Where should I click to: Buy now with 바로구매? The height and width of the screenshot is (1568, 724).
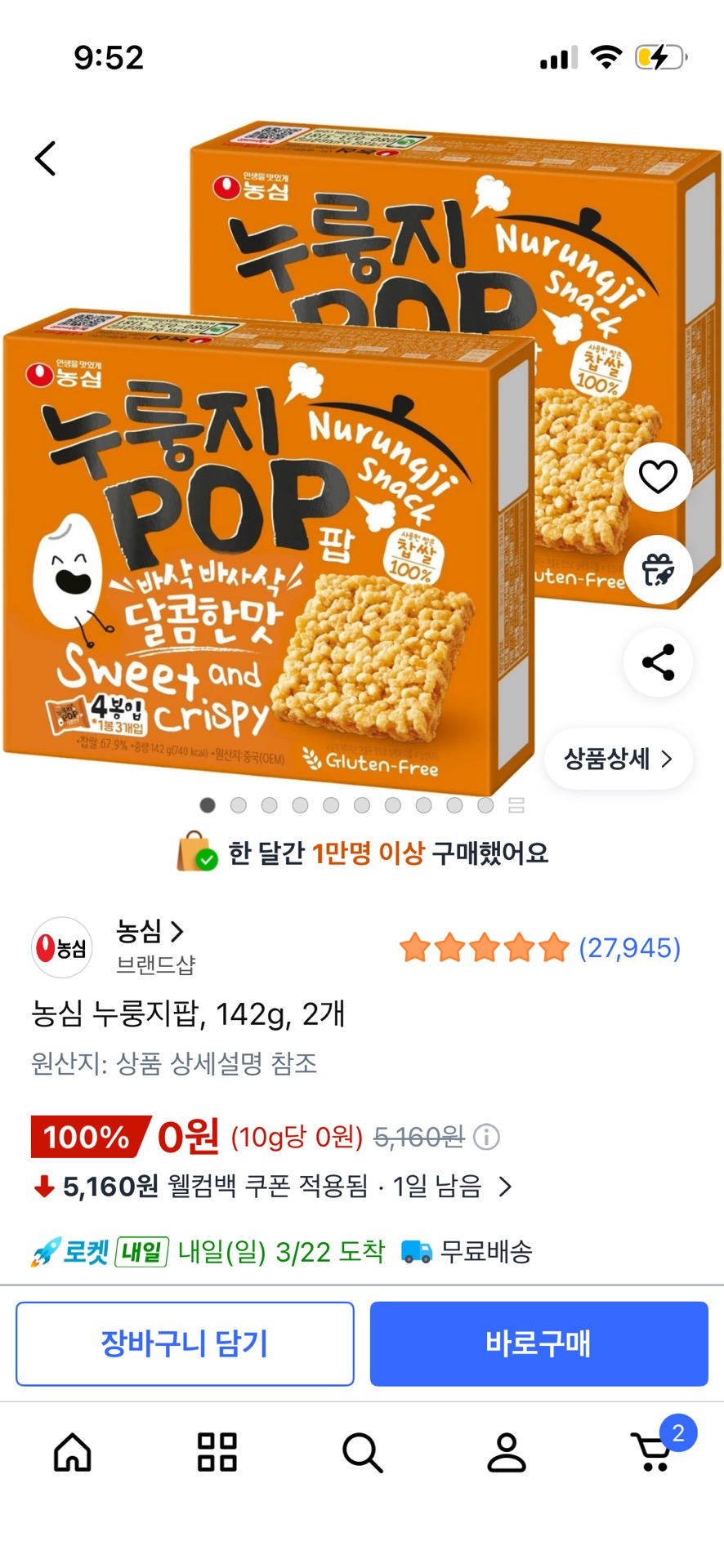(x=539, y=1343)
